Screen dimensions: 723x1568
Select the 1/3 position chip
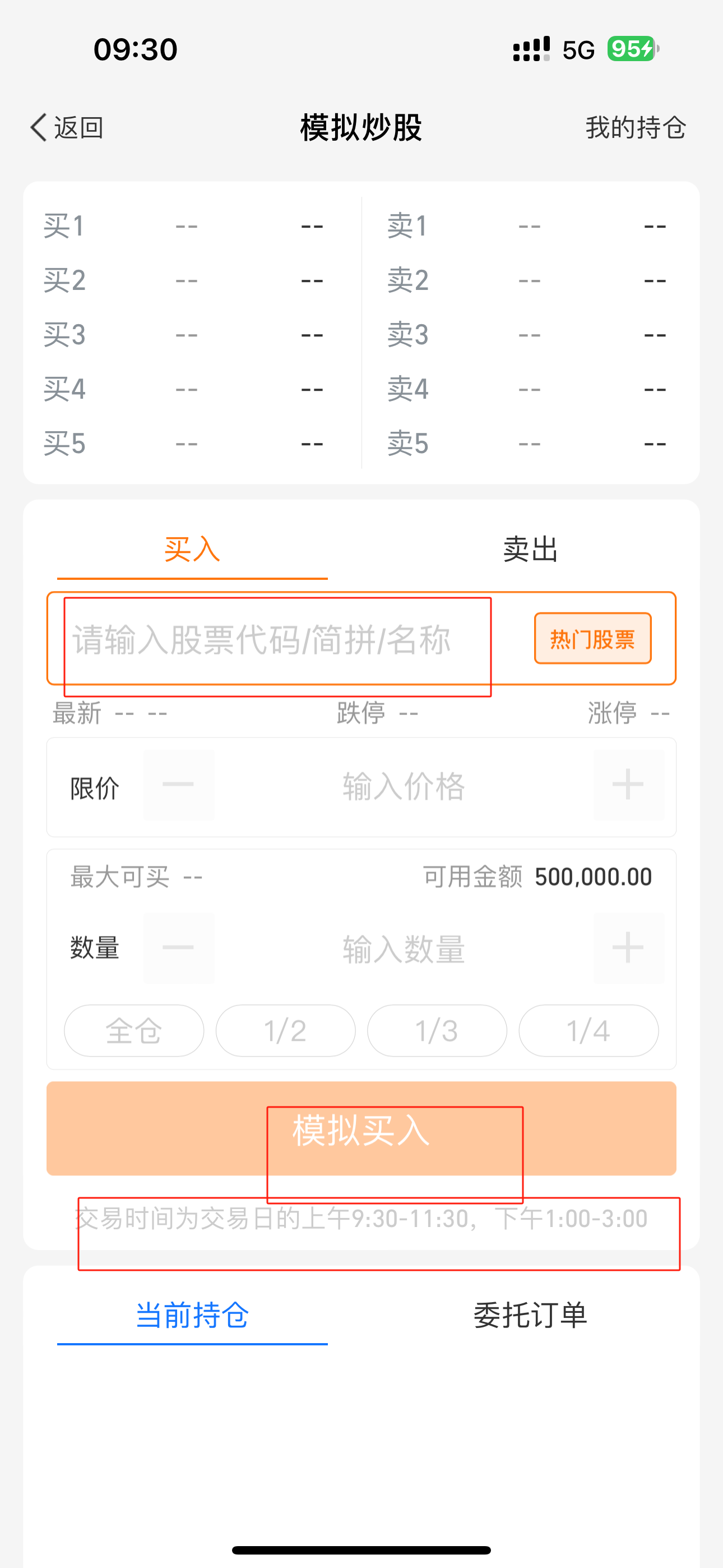point(437,1031)
